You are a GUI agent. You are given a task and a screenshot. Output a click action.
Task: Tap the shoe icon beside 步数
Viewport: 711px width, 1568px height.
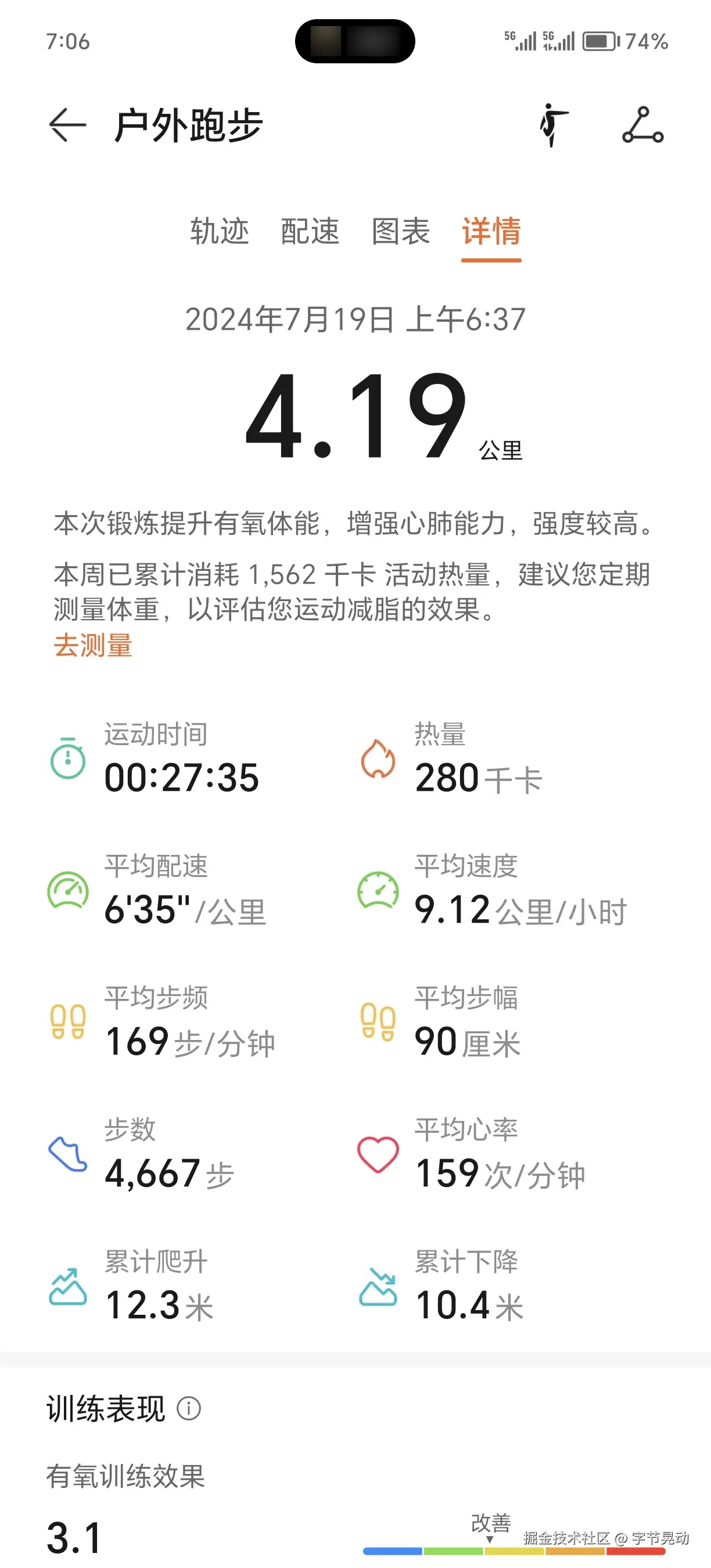pos(69,1155)
